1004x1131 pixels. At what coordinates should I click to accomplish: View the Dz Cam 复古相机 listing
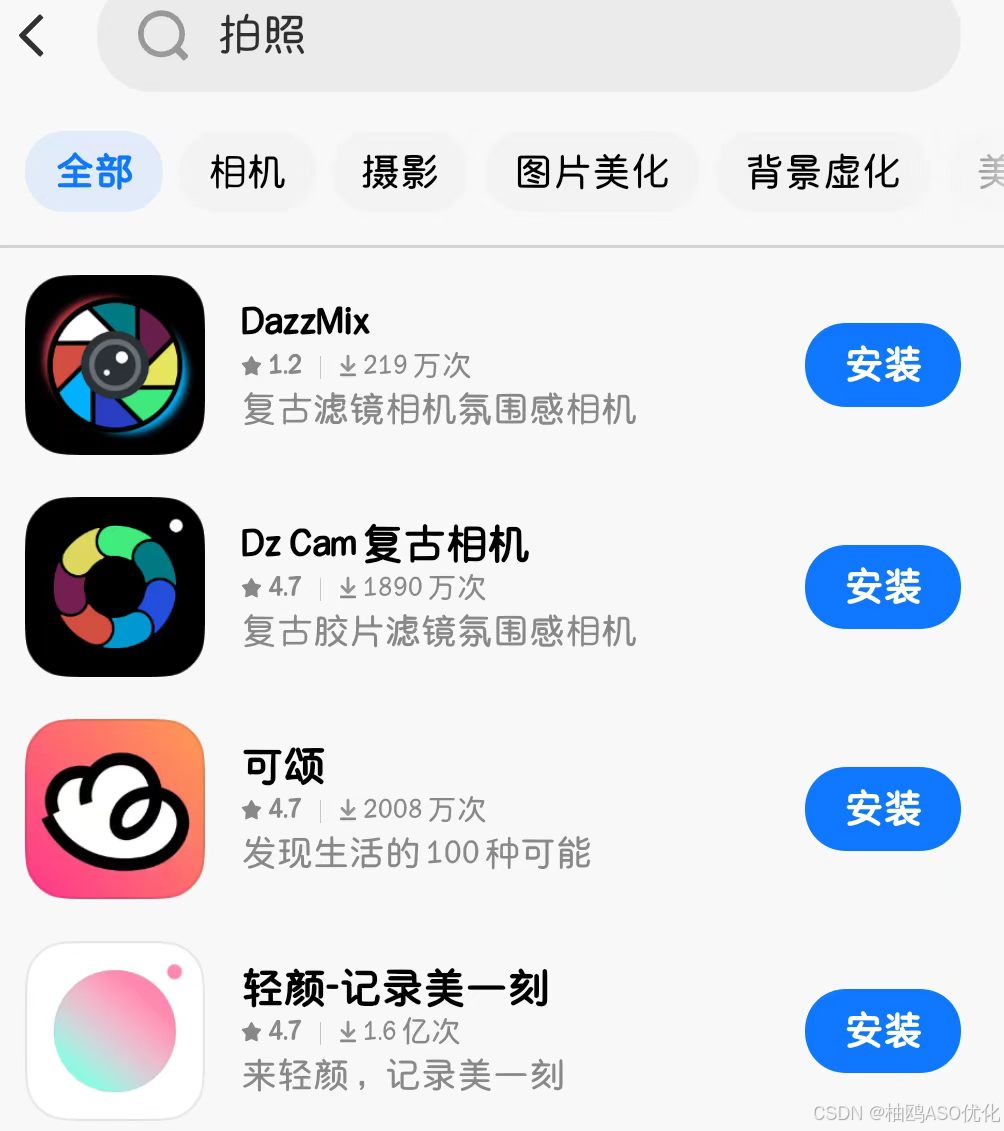pos(438,587)
